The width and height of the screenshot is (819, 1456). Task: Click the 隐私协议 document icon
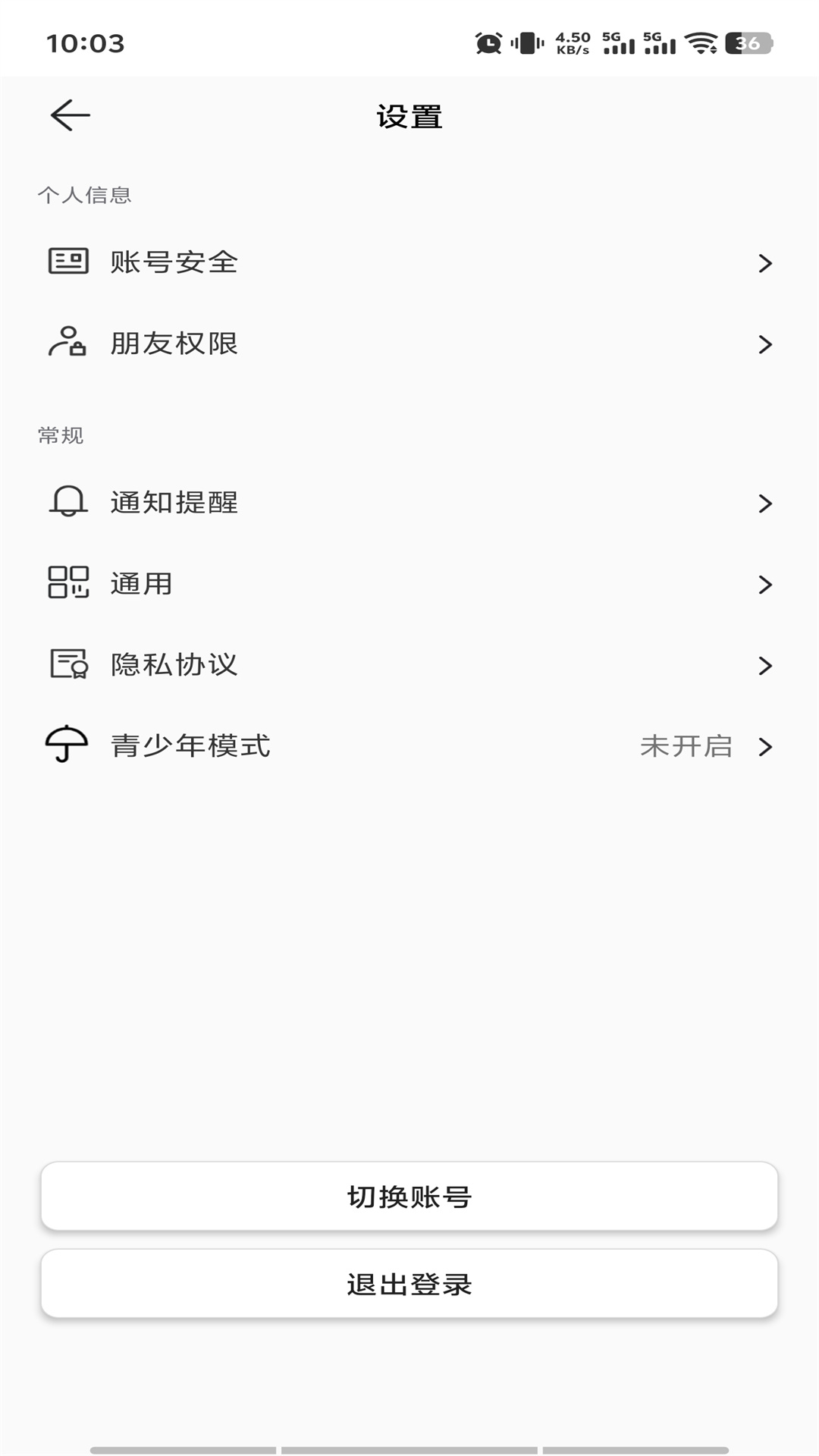pos(68,665)
